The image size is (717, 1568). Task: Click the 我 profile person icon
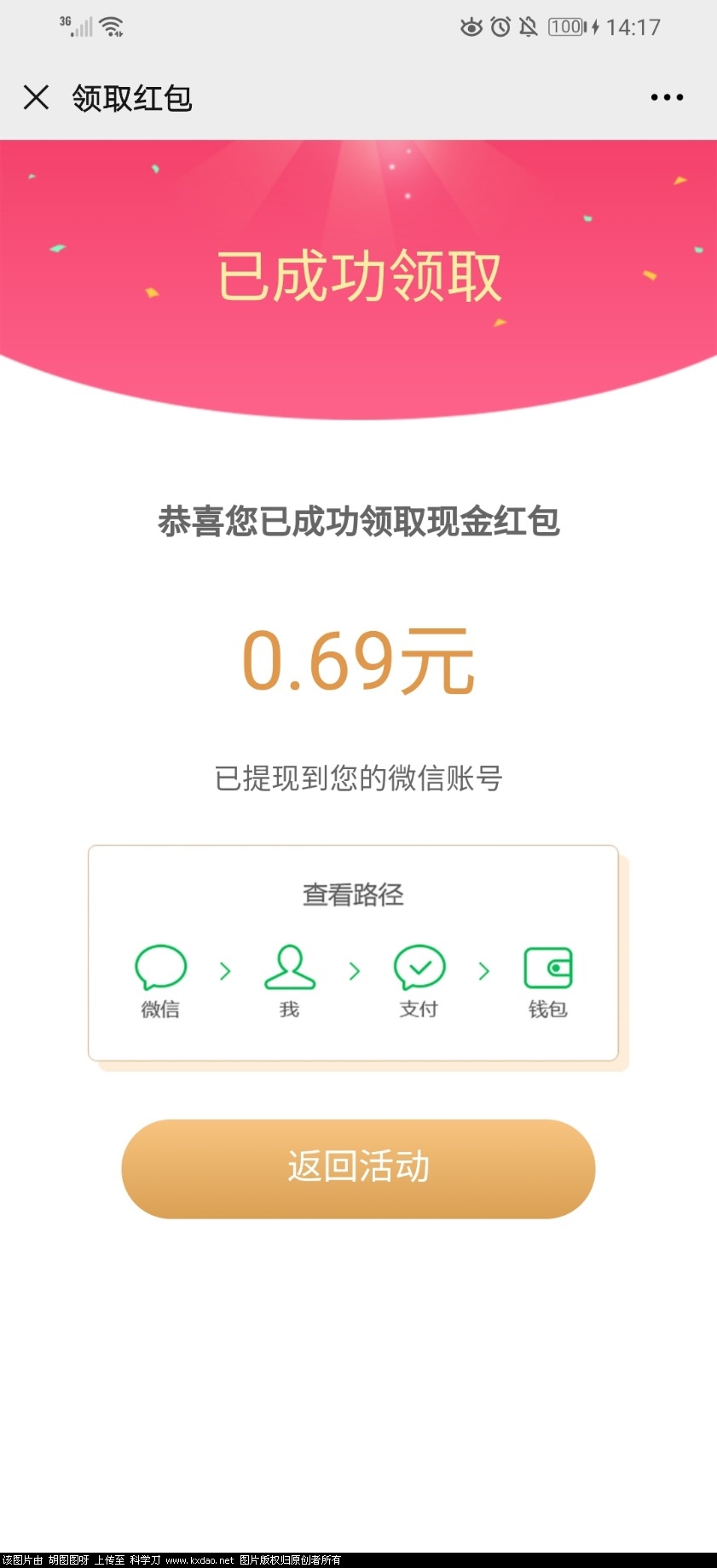coord(289,968)
